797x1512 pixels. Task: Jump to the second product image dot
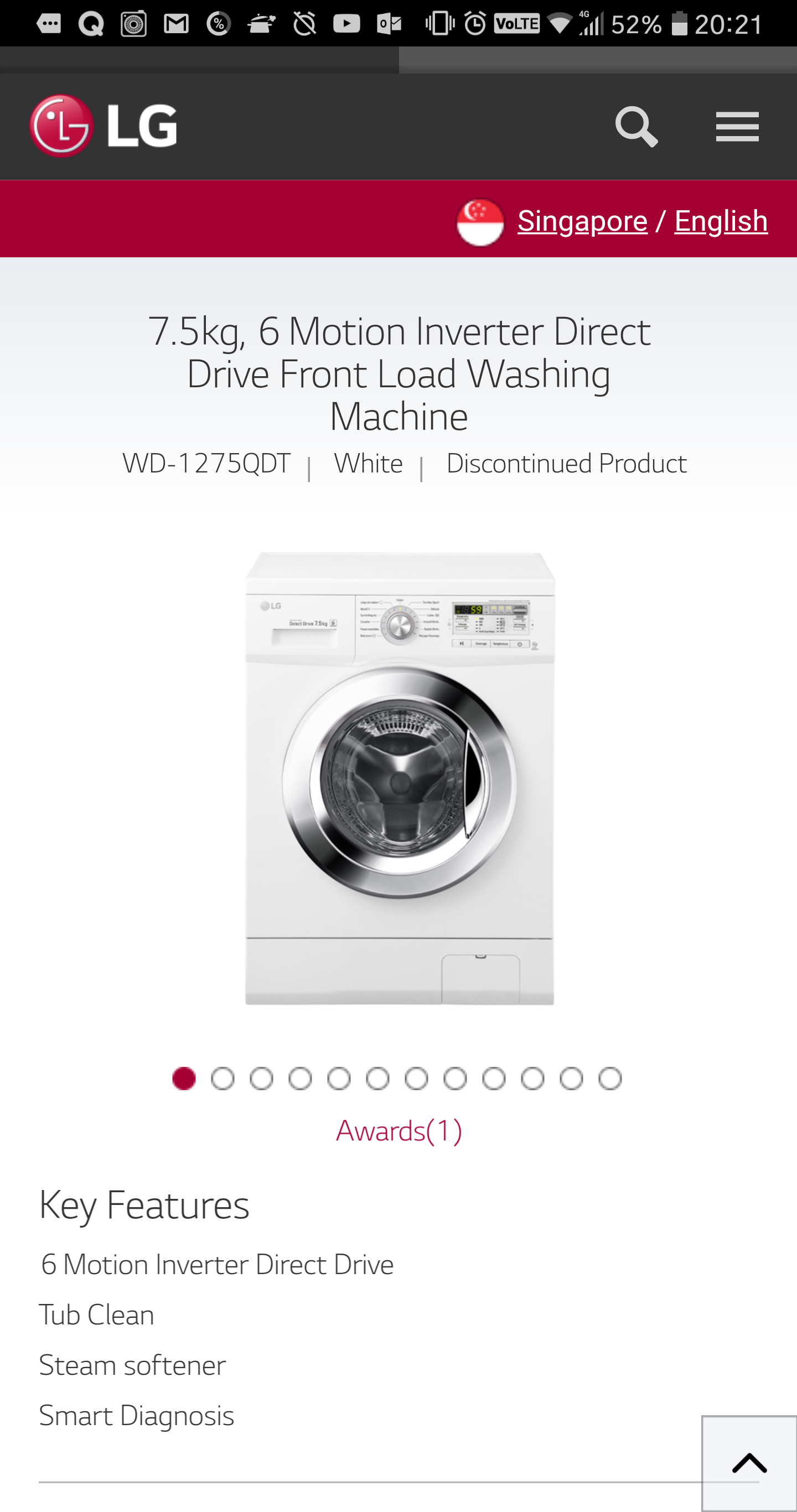(222, 1079)
